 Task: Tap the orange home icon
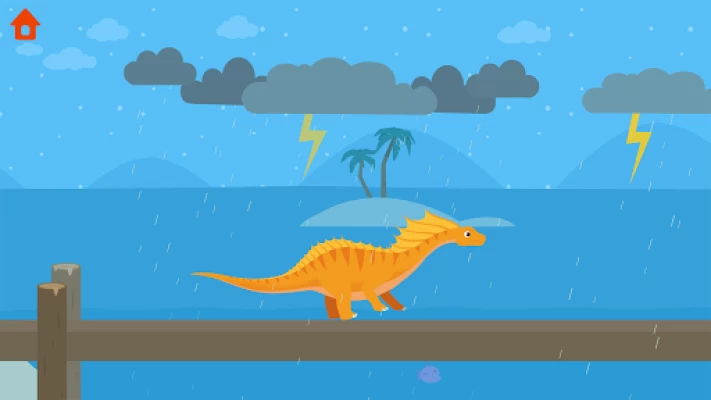tap(25, 24)
